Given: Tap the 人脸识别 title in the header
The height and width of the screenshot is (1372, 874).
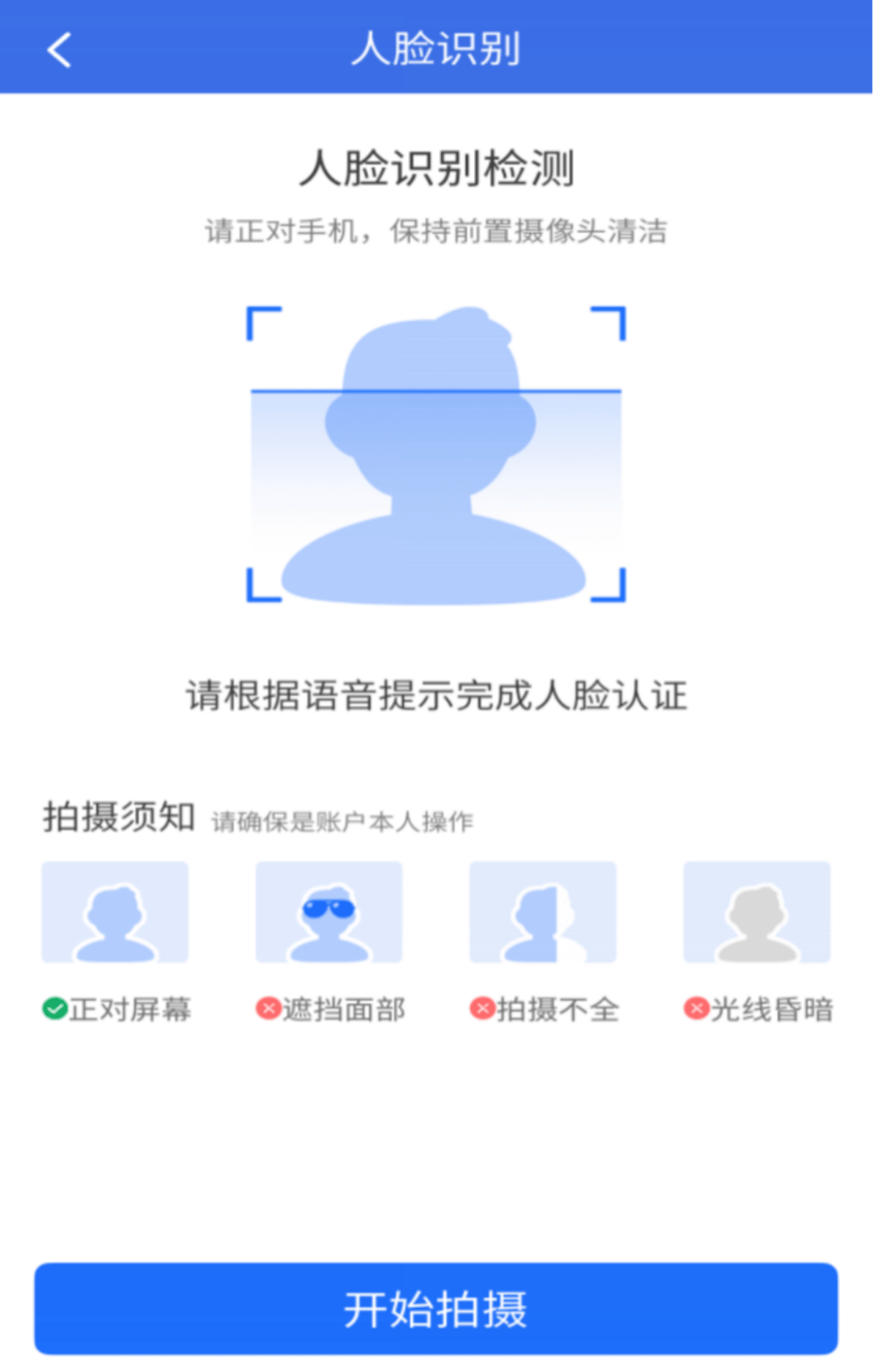Looking at the screenshot, I should pyautogui.click(x=436, y=47).
